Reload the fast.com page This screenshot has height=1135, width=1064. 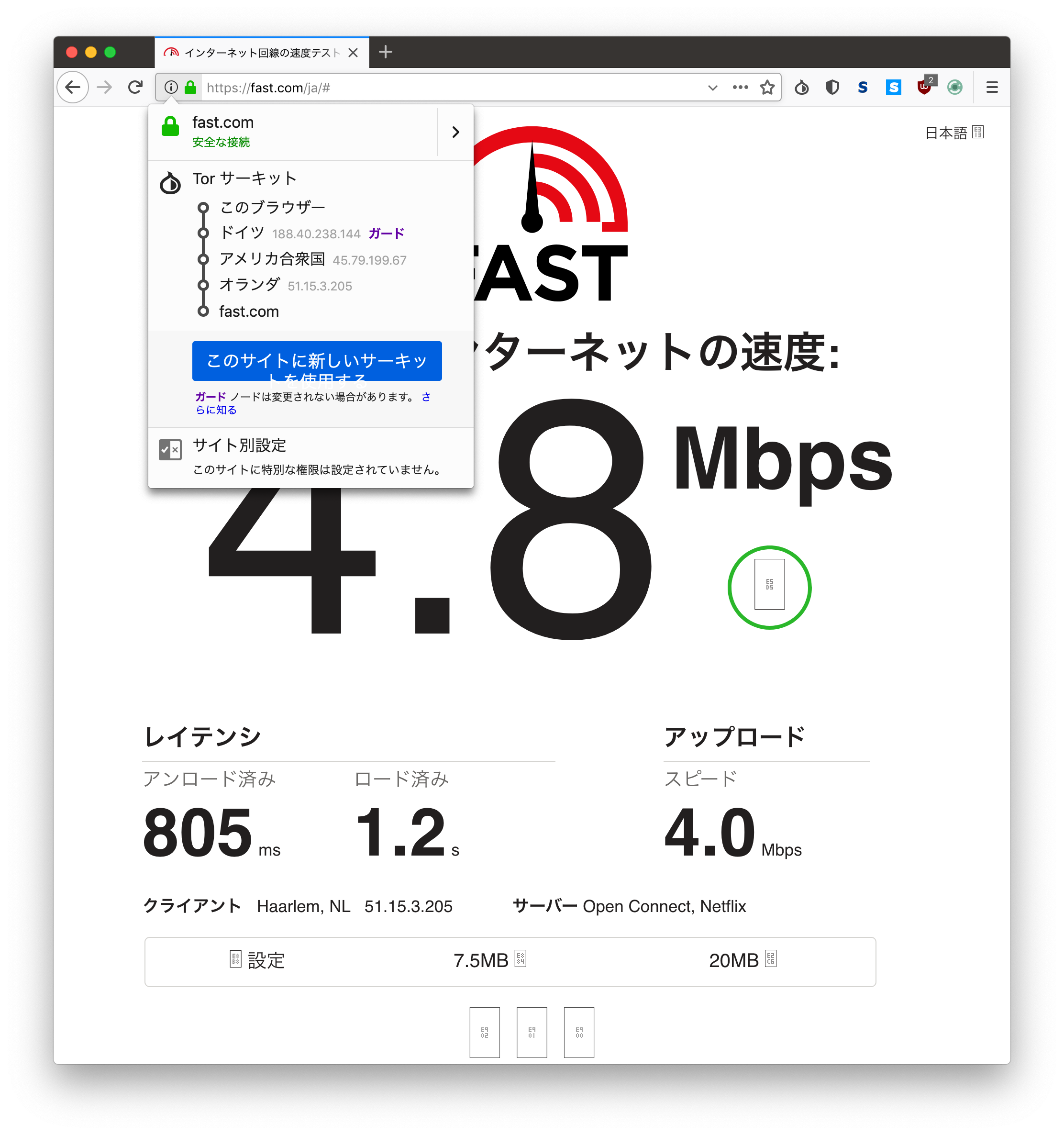click(135, 88)
